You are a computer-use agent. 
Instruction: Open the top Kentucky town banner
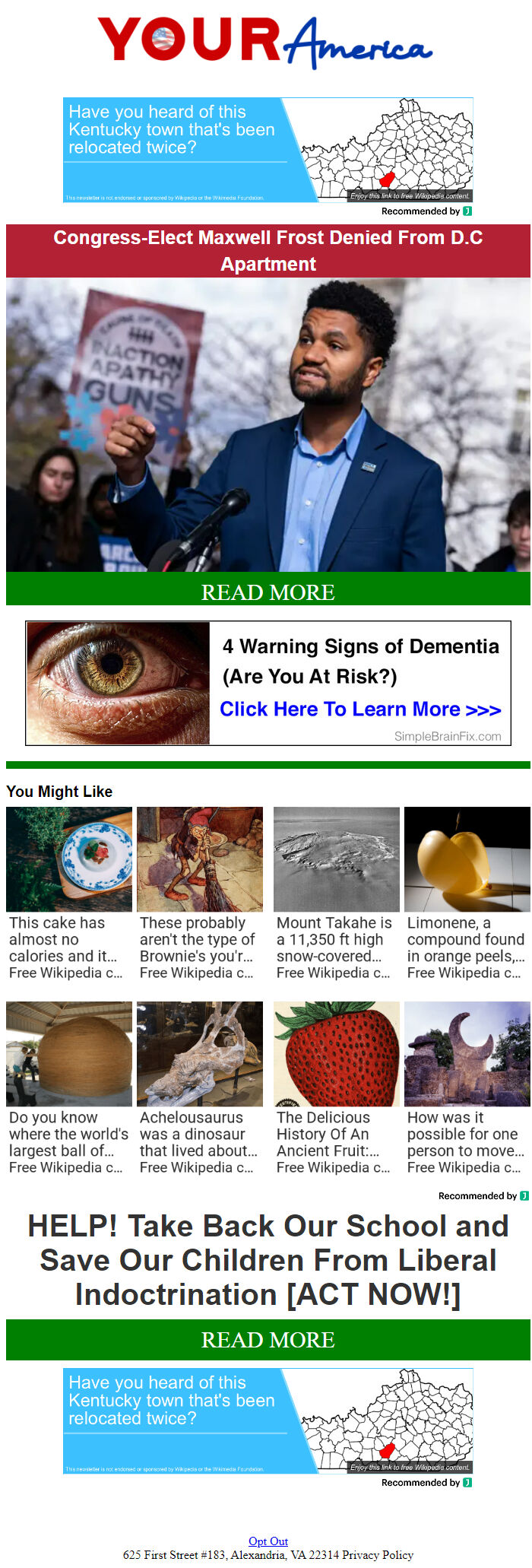[x=268, y=150]
